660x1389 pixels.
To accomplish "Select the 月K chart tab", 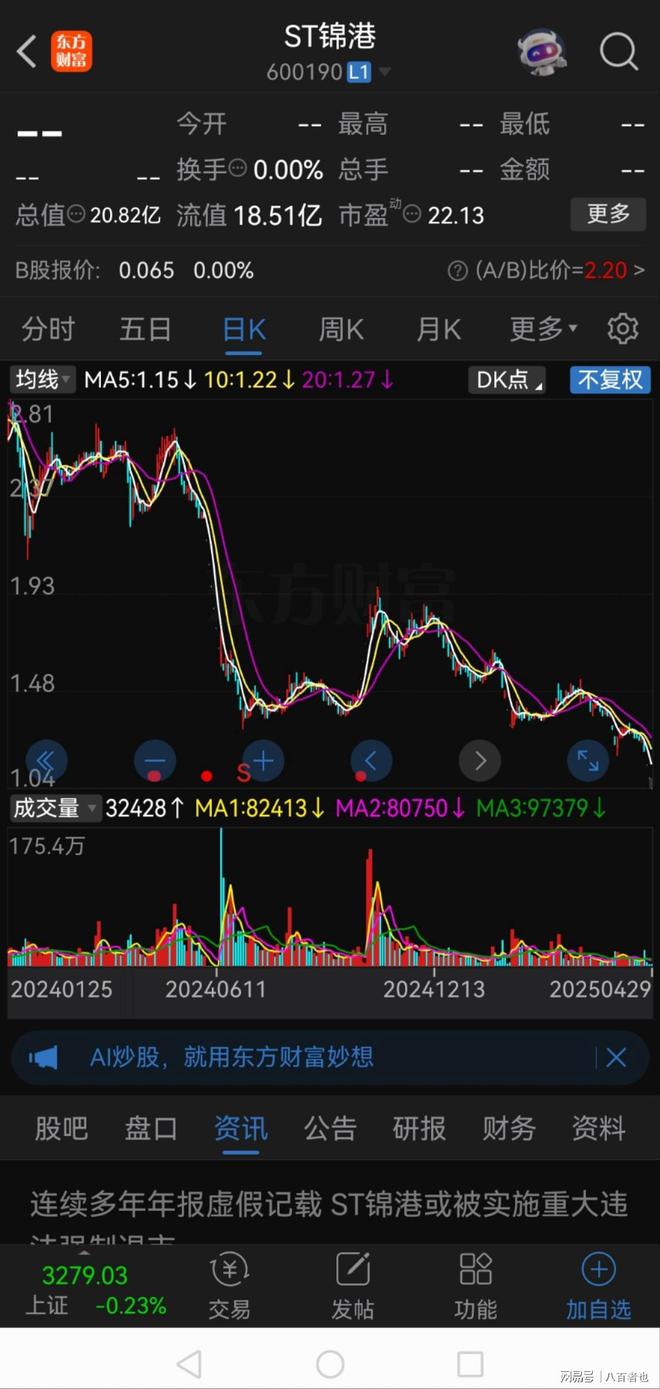I will click(x=438, y=328).
